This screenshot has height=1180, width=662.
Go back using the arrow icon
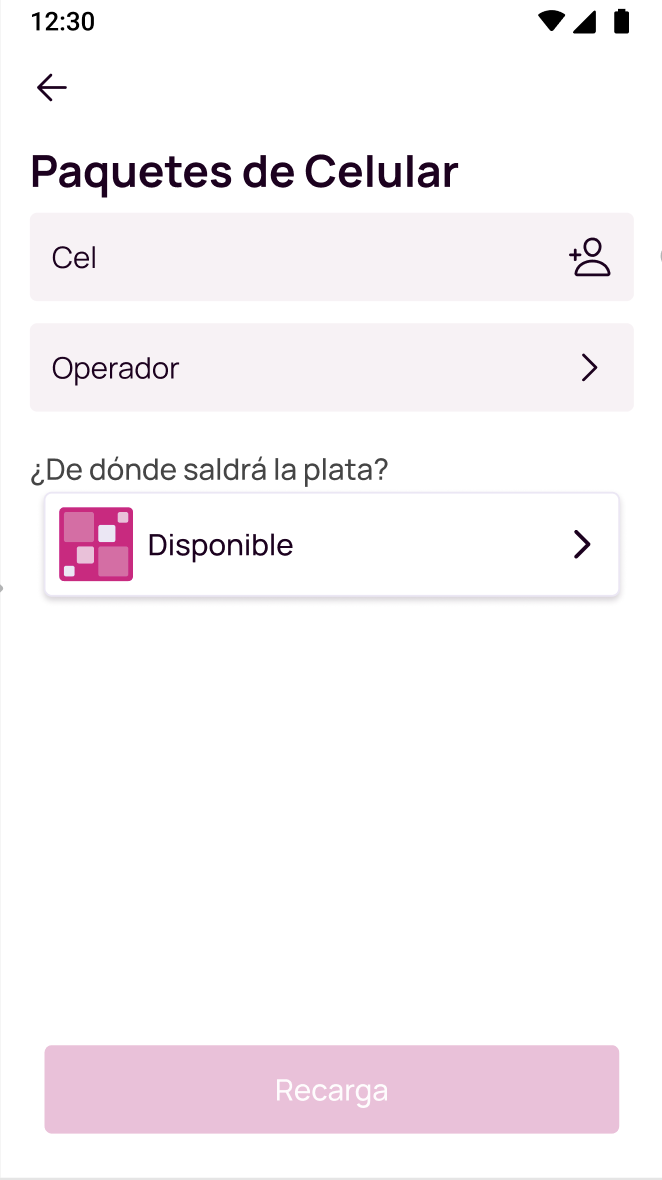[x=52, y=87]
